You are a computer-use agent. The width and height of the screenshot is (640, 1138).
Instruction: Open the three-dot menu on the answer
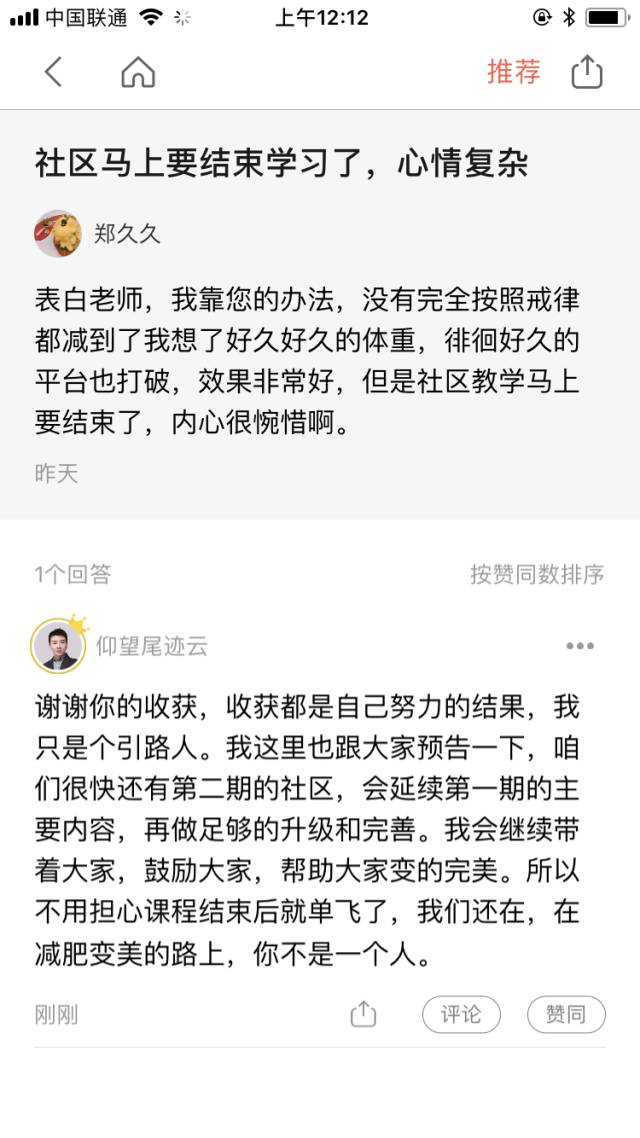pyautogui.click(x=580, y=646)
